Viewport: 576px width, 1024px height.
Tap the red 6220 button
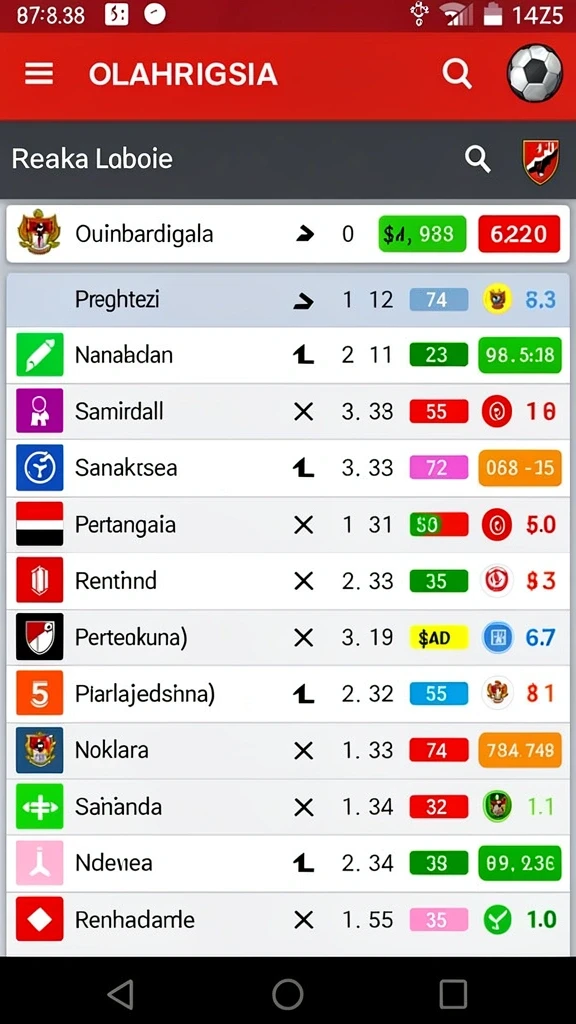click(519, 234)
